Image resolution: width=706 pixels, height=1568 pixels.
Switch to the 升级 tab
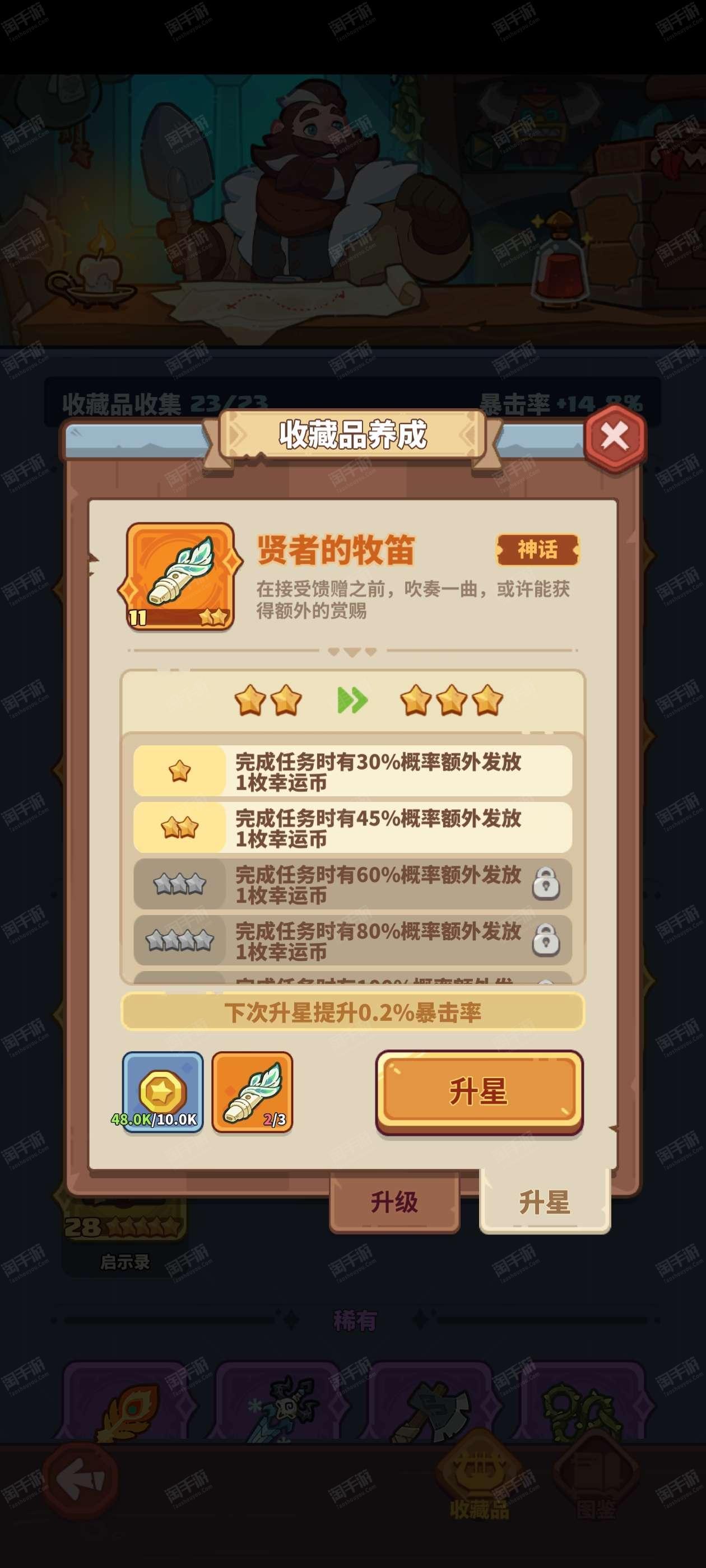pyautogui.click(x=394, y=1202)
